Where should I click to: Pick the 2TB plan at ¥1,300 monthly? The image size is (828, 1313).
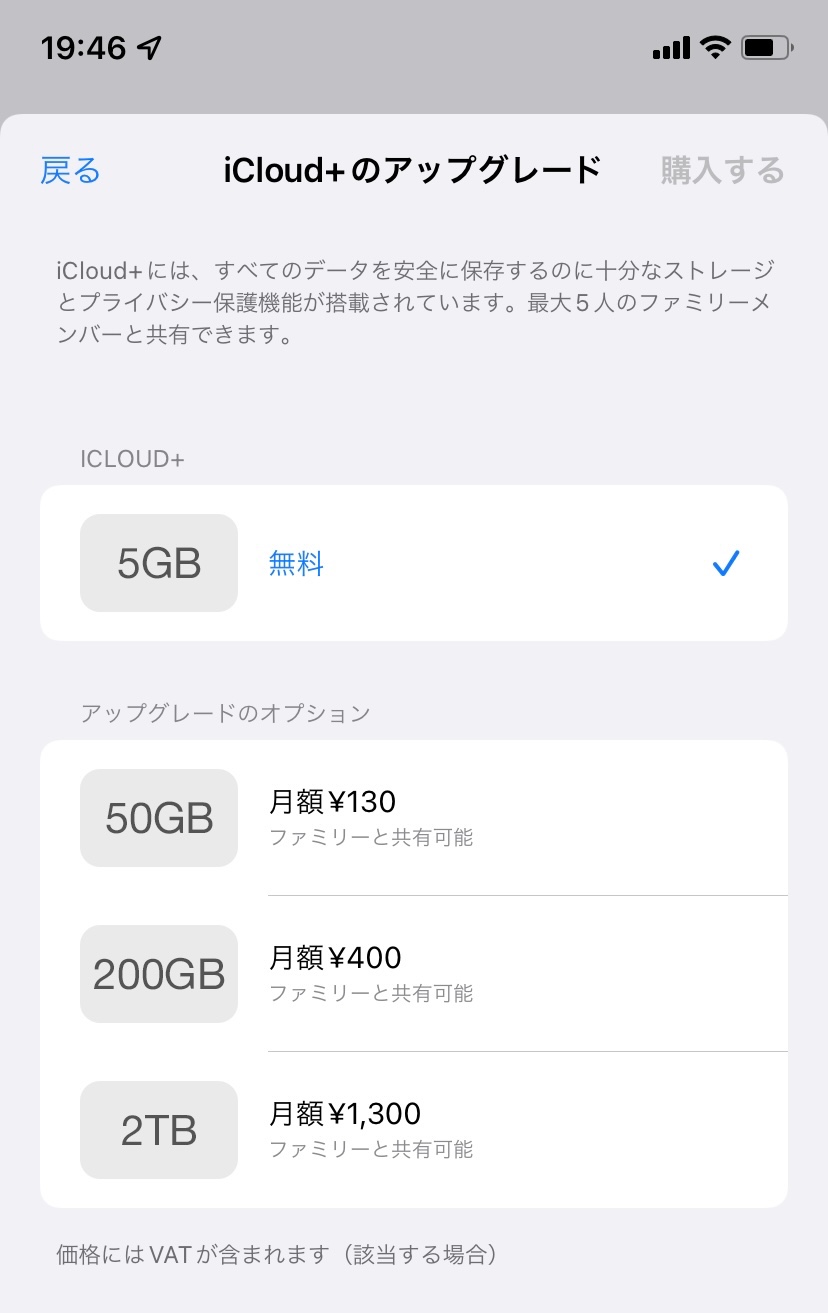[x=413, y=1130]
